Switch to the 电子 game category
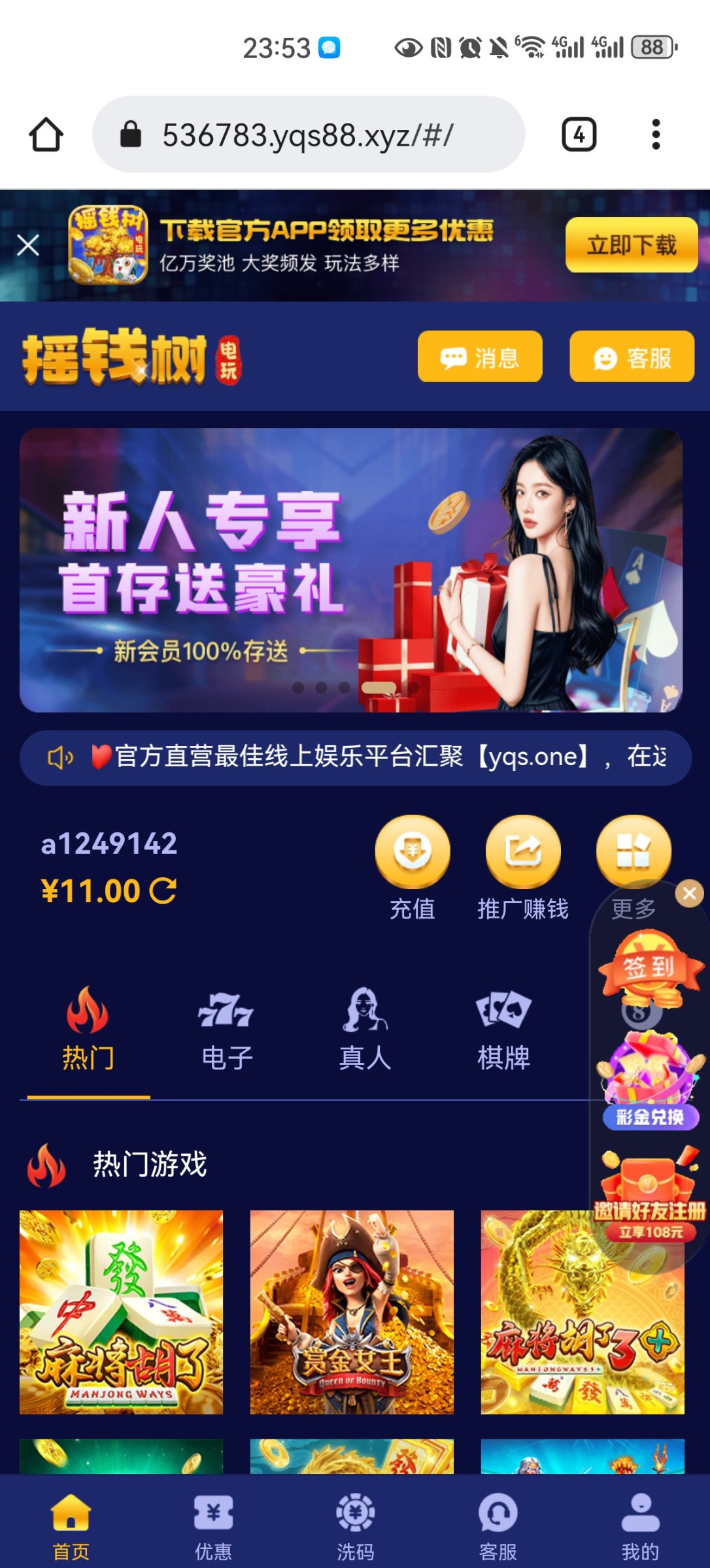This screenshot has height=1568, width=710. 226,1030
